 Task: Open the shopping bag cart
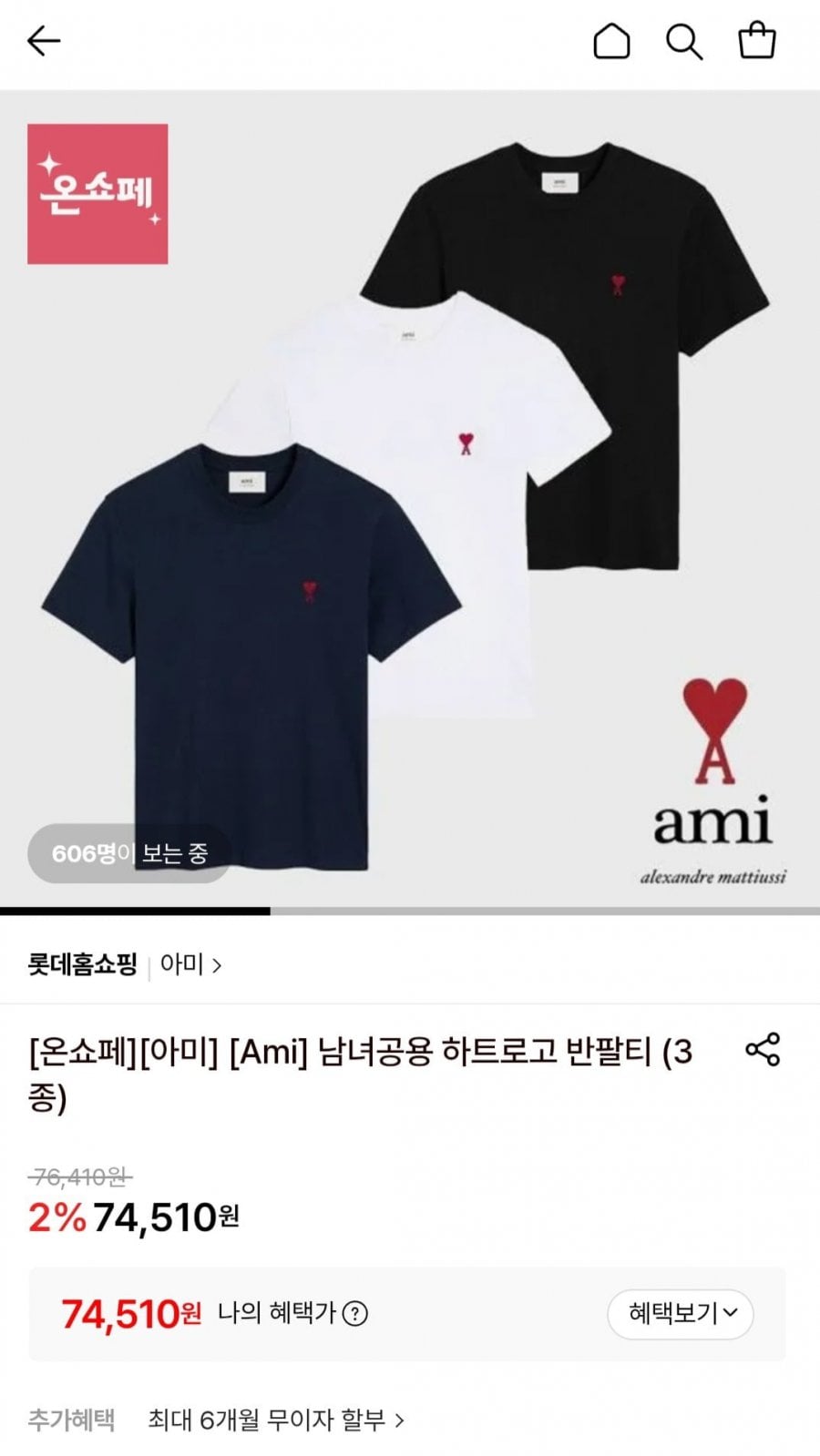756,41
